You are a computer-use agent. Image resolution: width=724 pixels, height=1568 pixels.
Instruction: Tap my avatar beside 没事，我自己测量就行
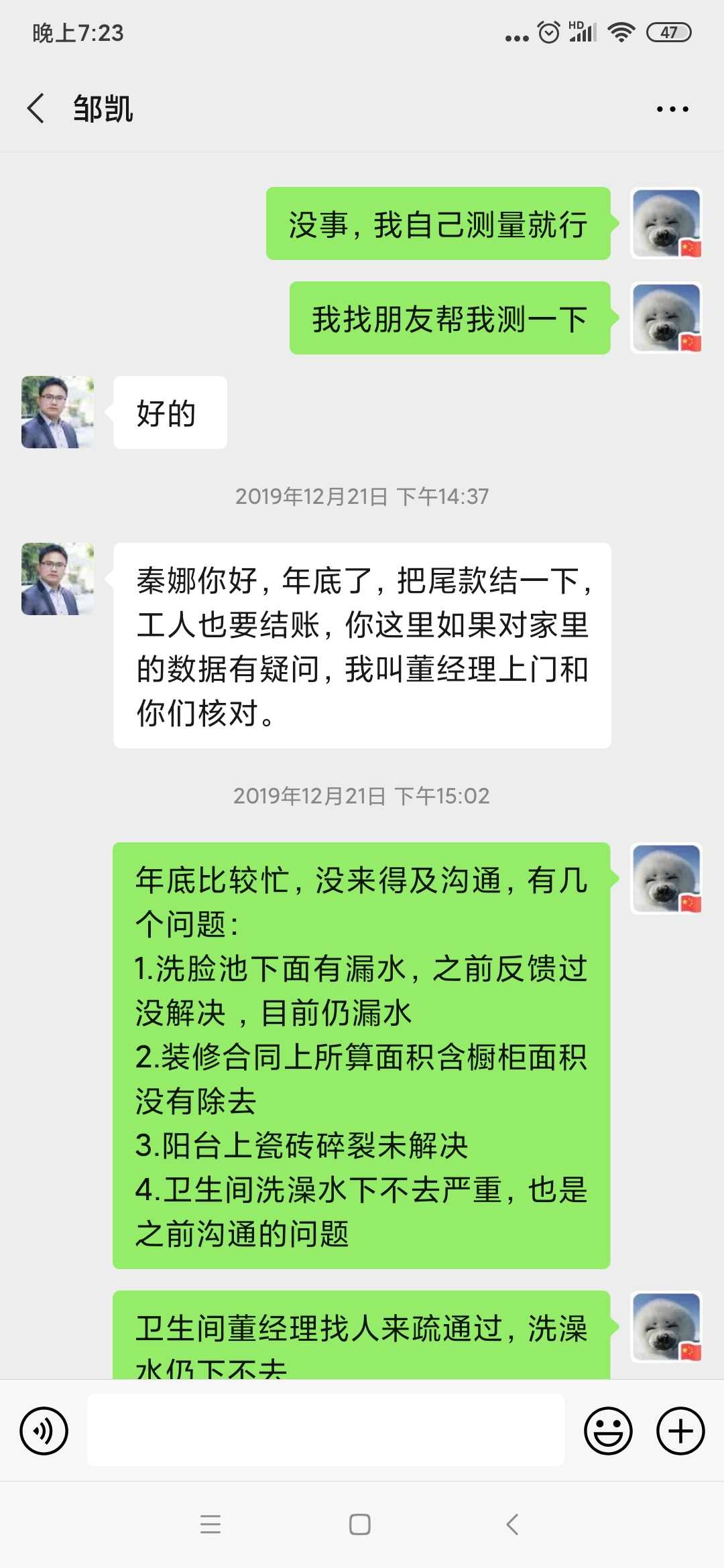tap(666, 223)
